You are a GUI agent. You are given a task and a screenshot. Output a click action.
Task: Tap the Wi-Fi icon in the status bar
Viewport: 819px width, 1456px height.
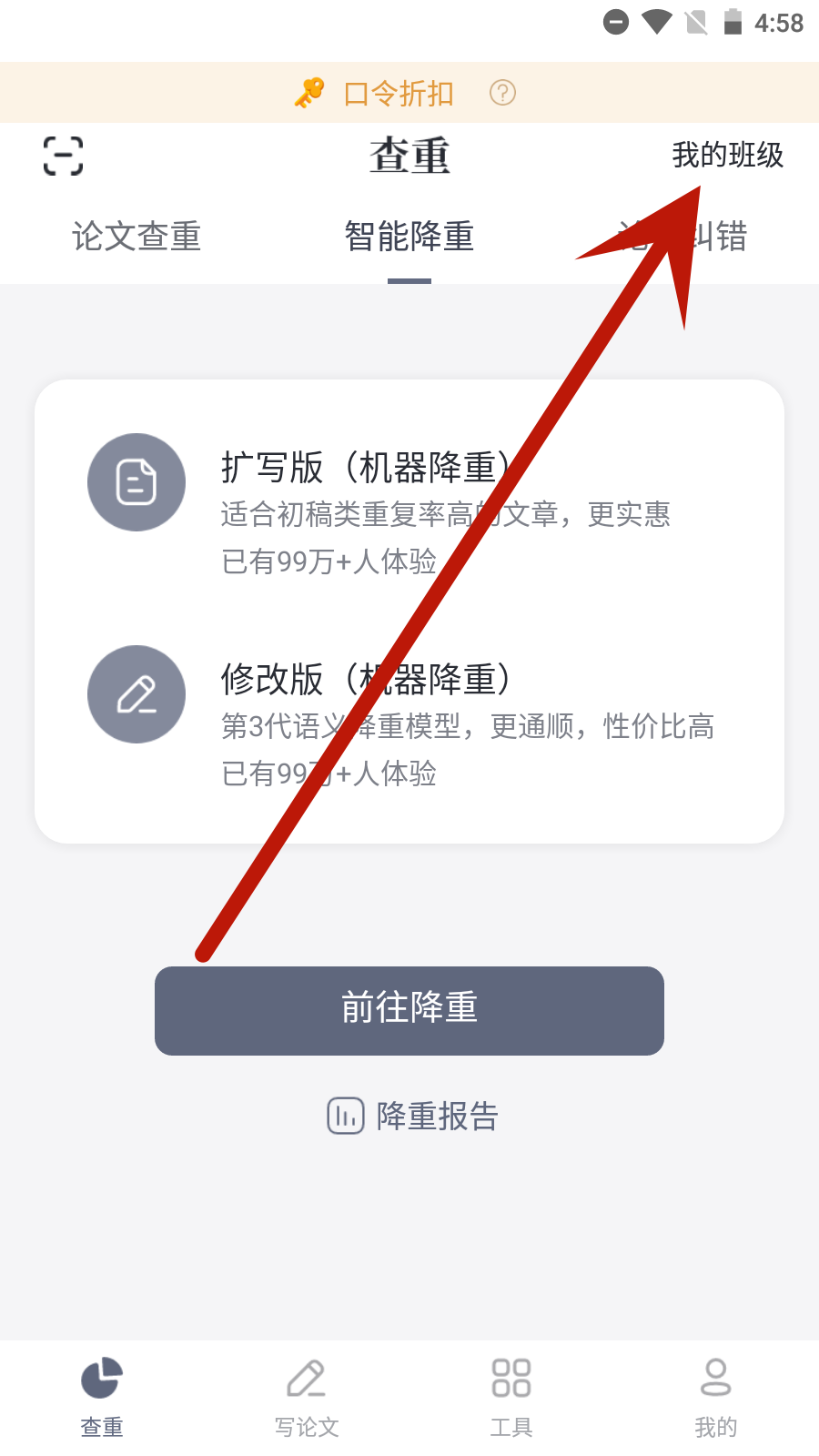point(653,23)
